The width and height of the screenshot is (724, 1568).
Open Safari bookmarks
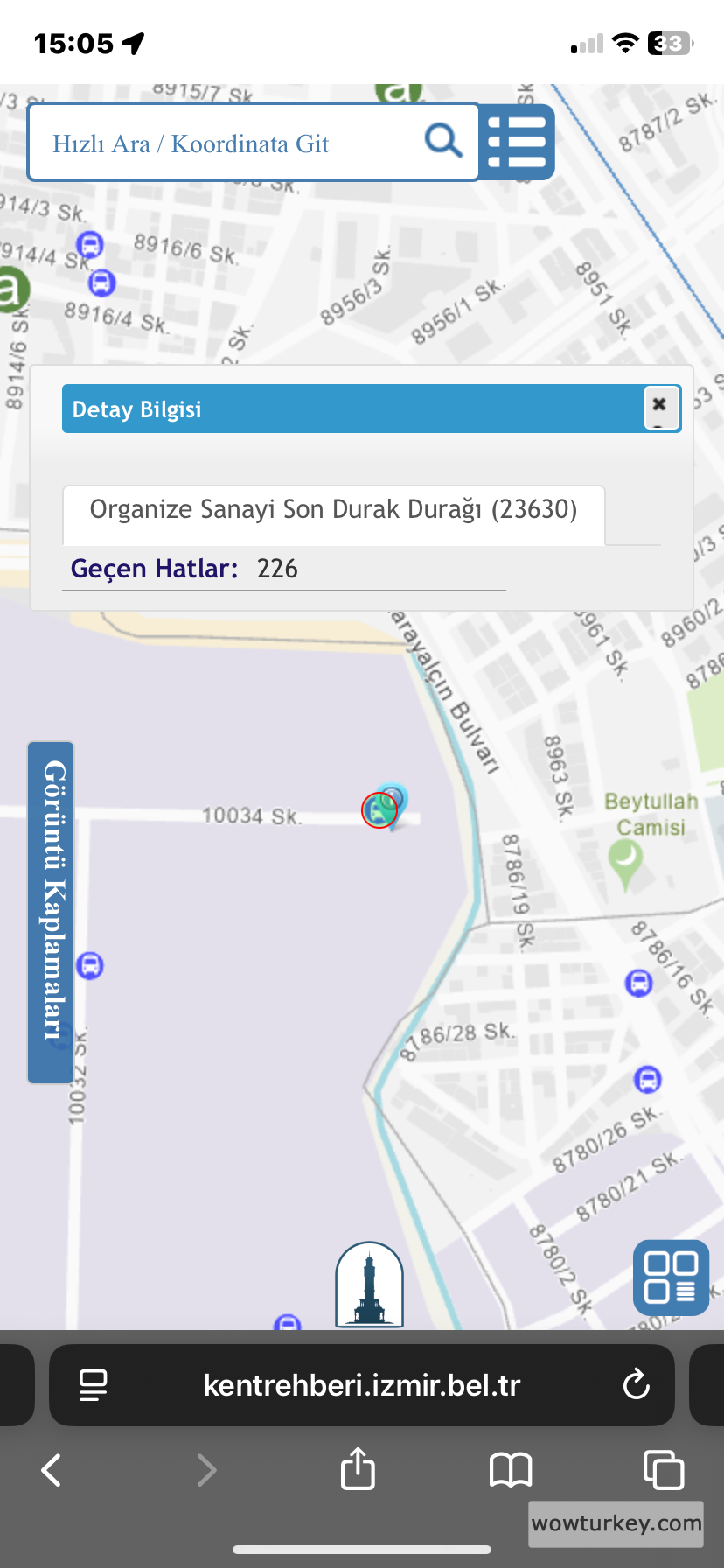tap(511, 1470)
